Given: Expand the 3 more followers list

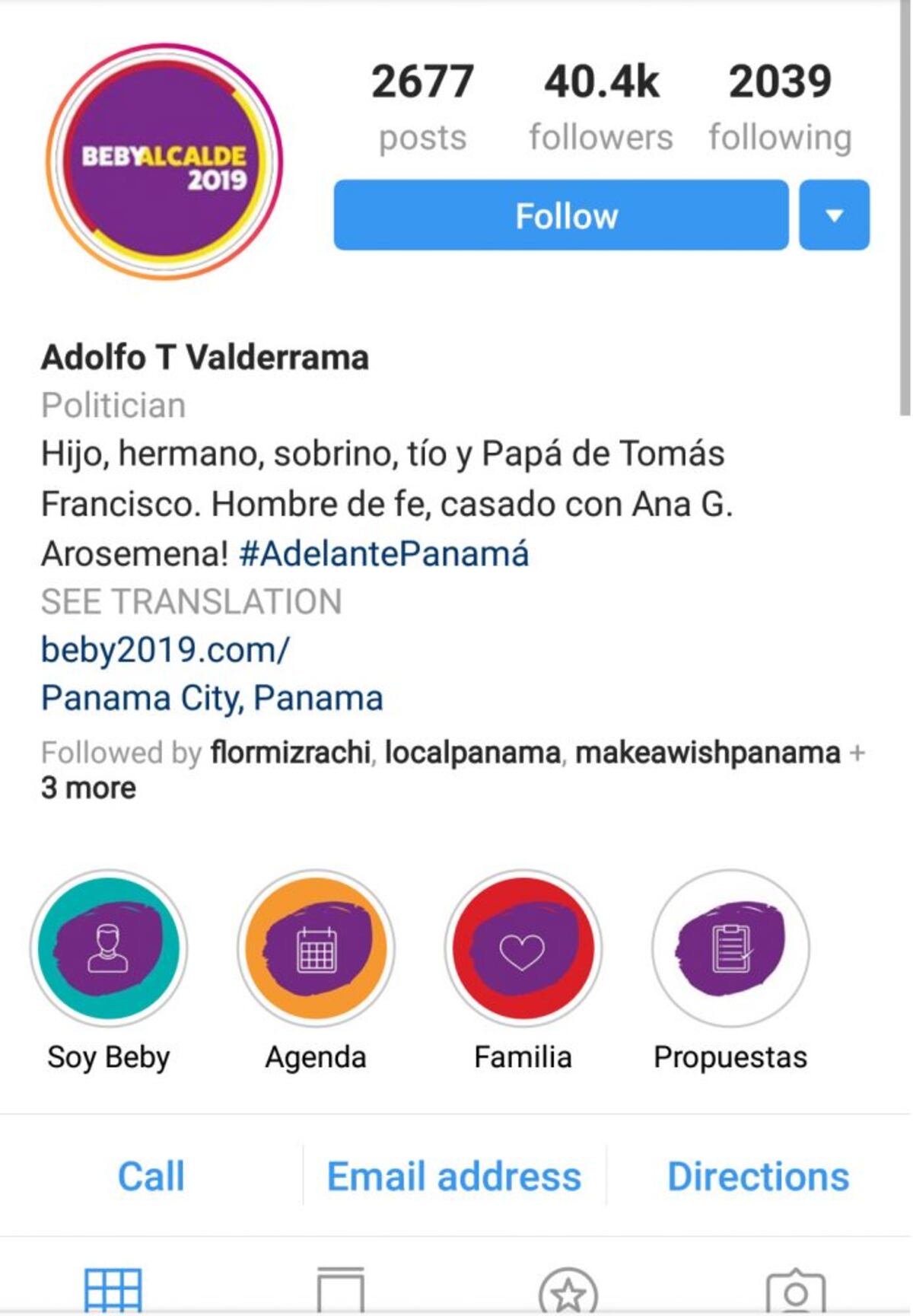Looking at the screenshot, I should [x=87, y=789].
